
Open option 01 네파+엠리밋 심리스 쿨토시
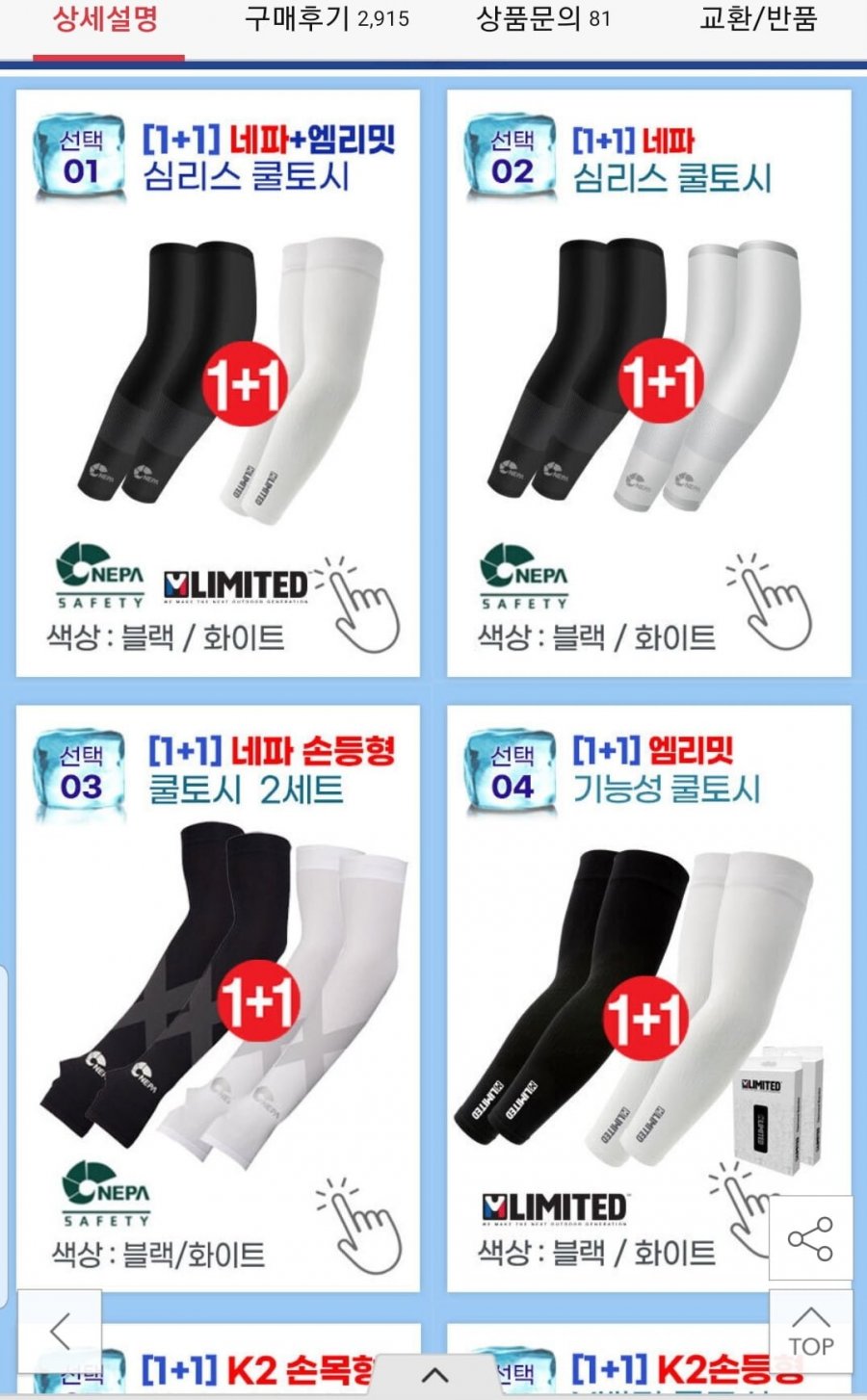(x=218, y=385)
